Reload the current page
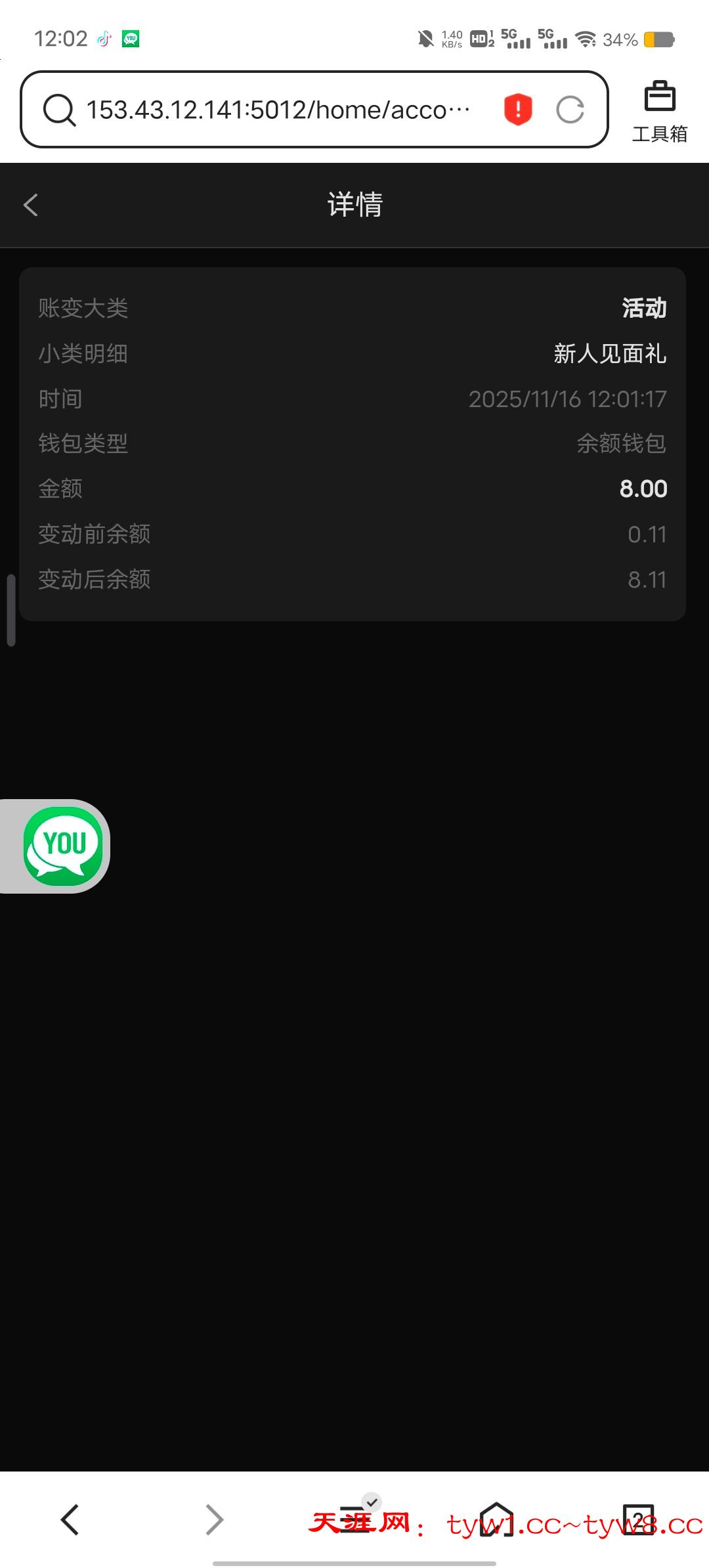Viewport: 709px width, 1568px height. click(x=570, y=110)
